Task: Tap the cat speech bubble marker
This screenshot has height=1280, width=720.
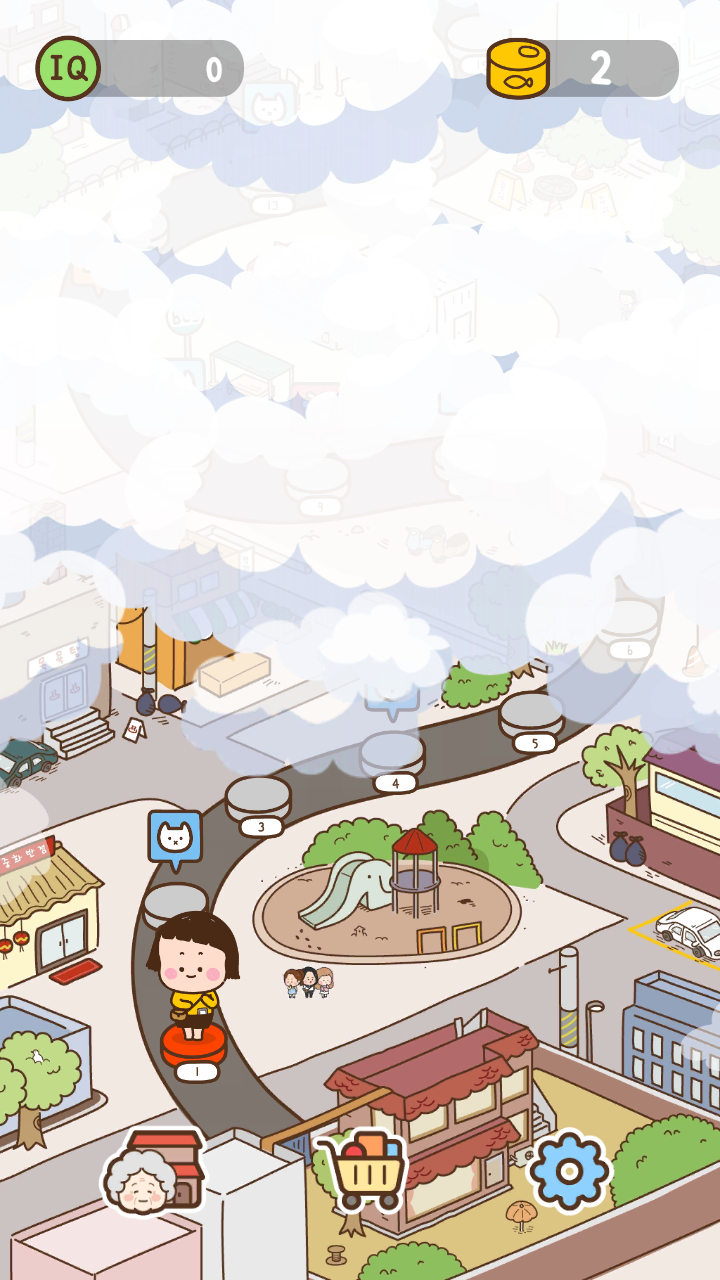Action: (175, 838)
